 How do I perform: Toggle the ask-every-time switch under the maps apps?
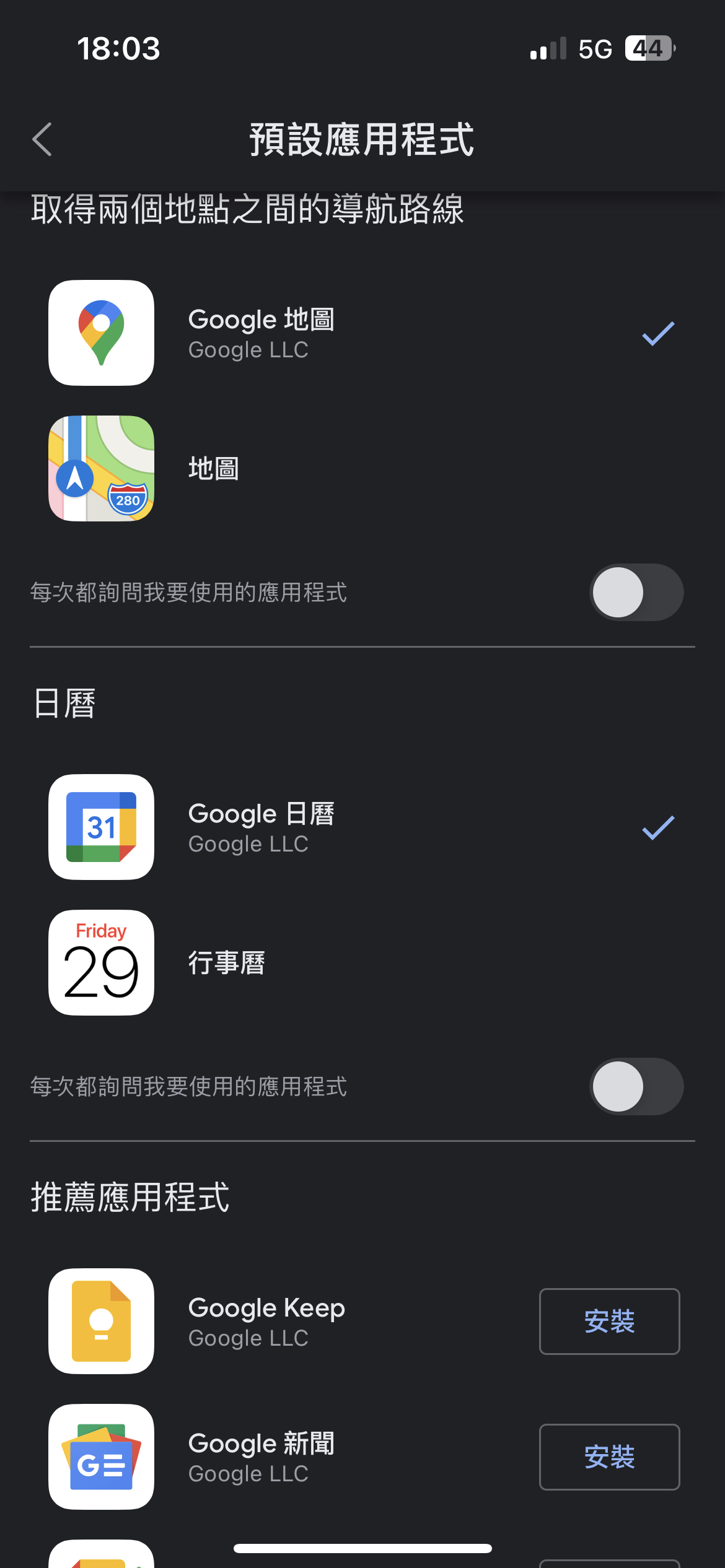[x=636, y=593]
